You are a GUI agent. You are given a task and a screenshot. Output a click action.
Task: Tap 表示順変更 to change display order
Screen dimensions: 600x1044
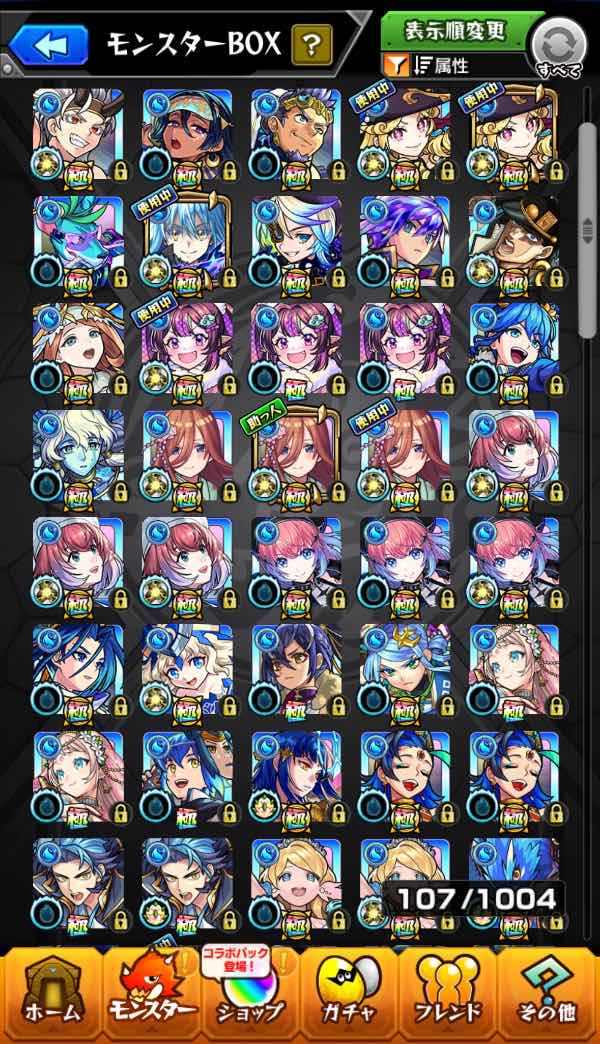click(455, 31)
